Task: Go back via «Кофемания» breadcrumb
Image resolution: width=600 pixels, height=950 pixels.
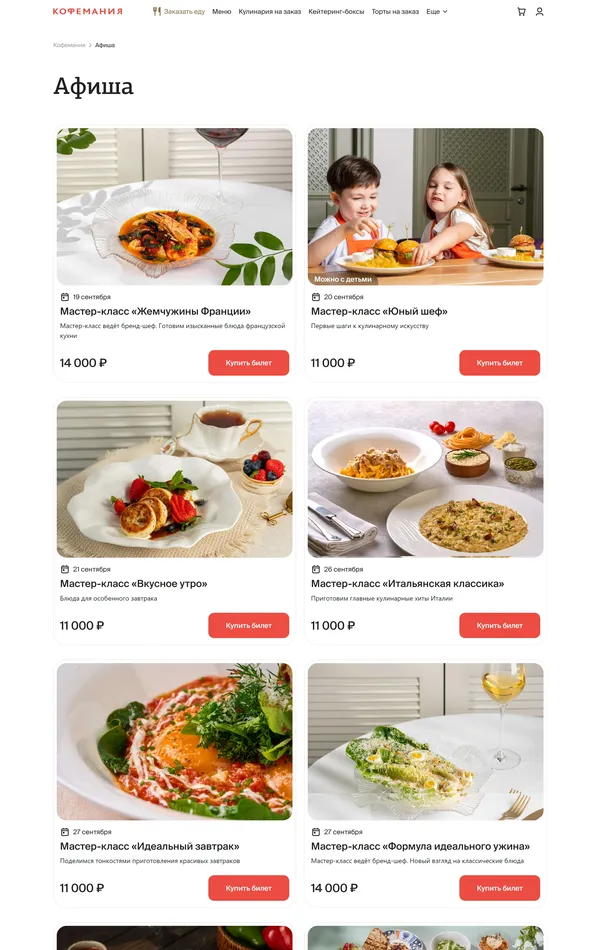Action: coord(69,45)
